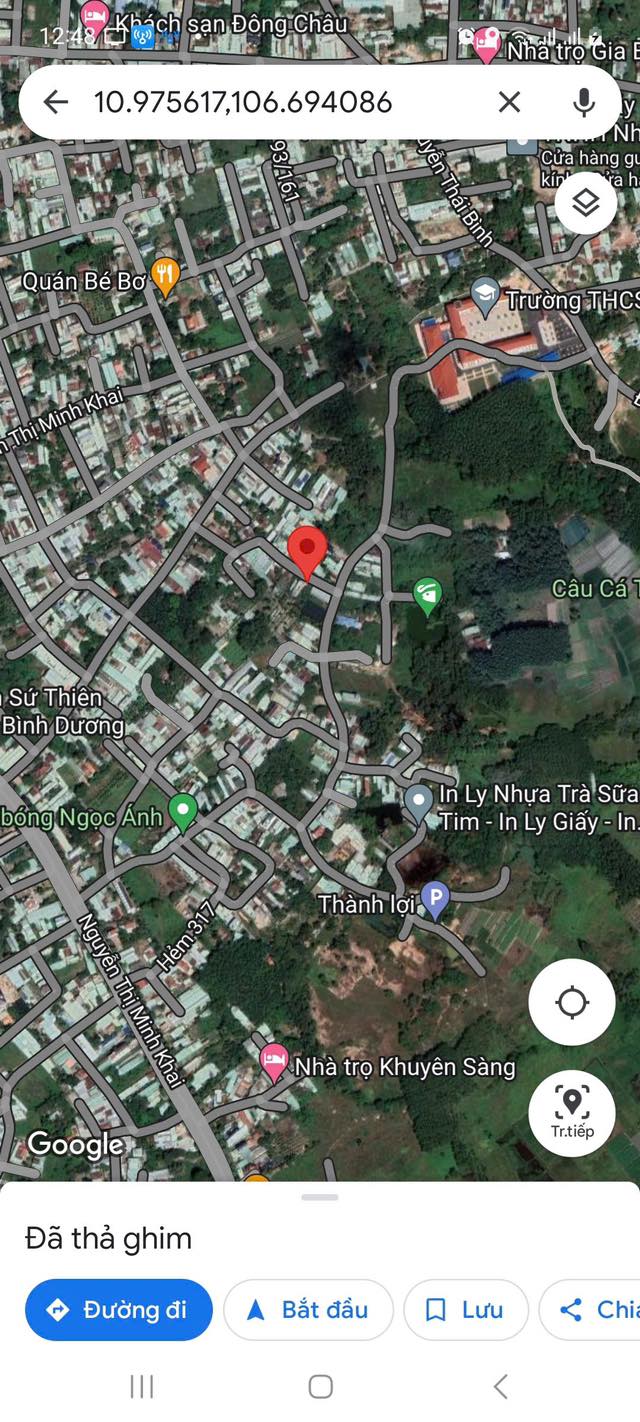Clear the searched coordinates
Screen dimensions: 640x1422
509,102
